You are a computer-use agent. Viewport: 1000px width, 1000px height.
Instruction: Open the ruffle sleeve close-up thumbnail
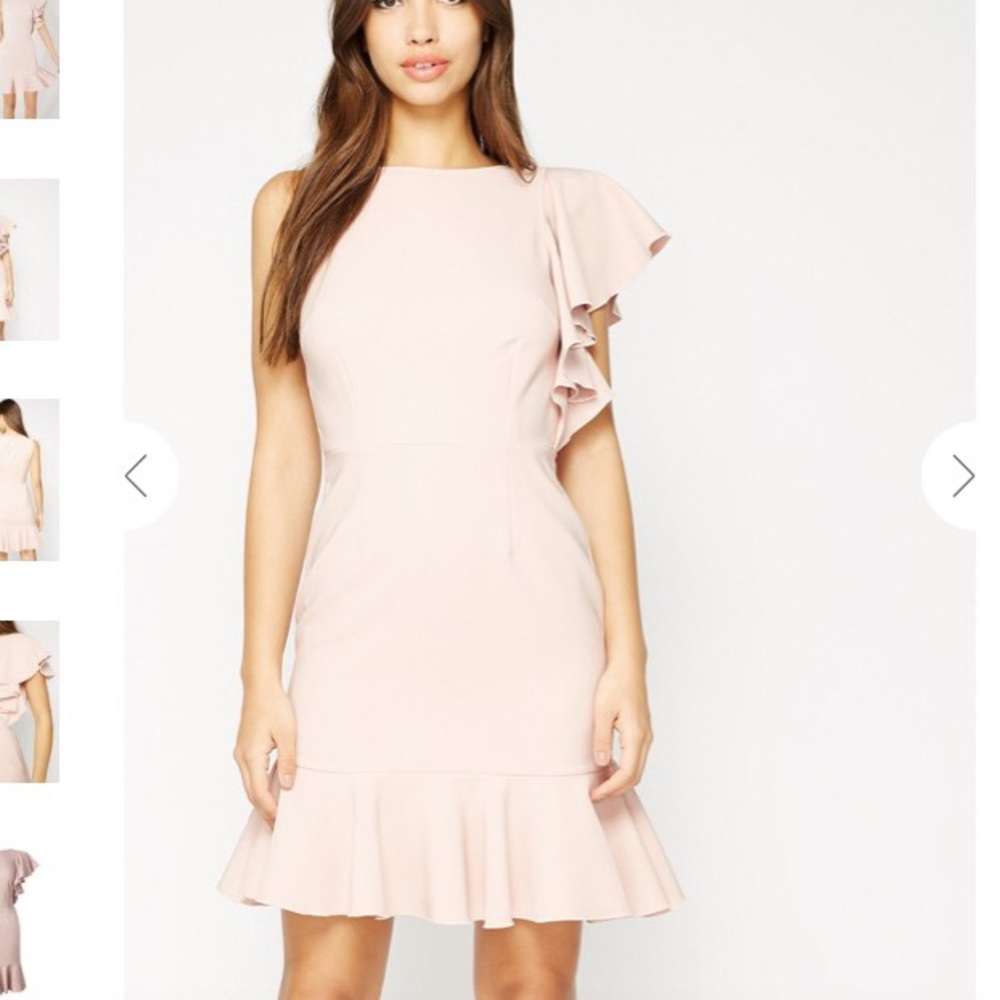(28, 701)
